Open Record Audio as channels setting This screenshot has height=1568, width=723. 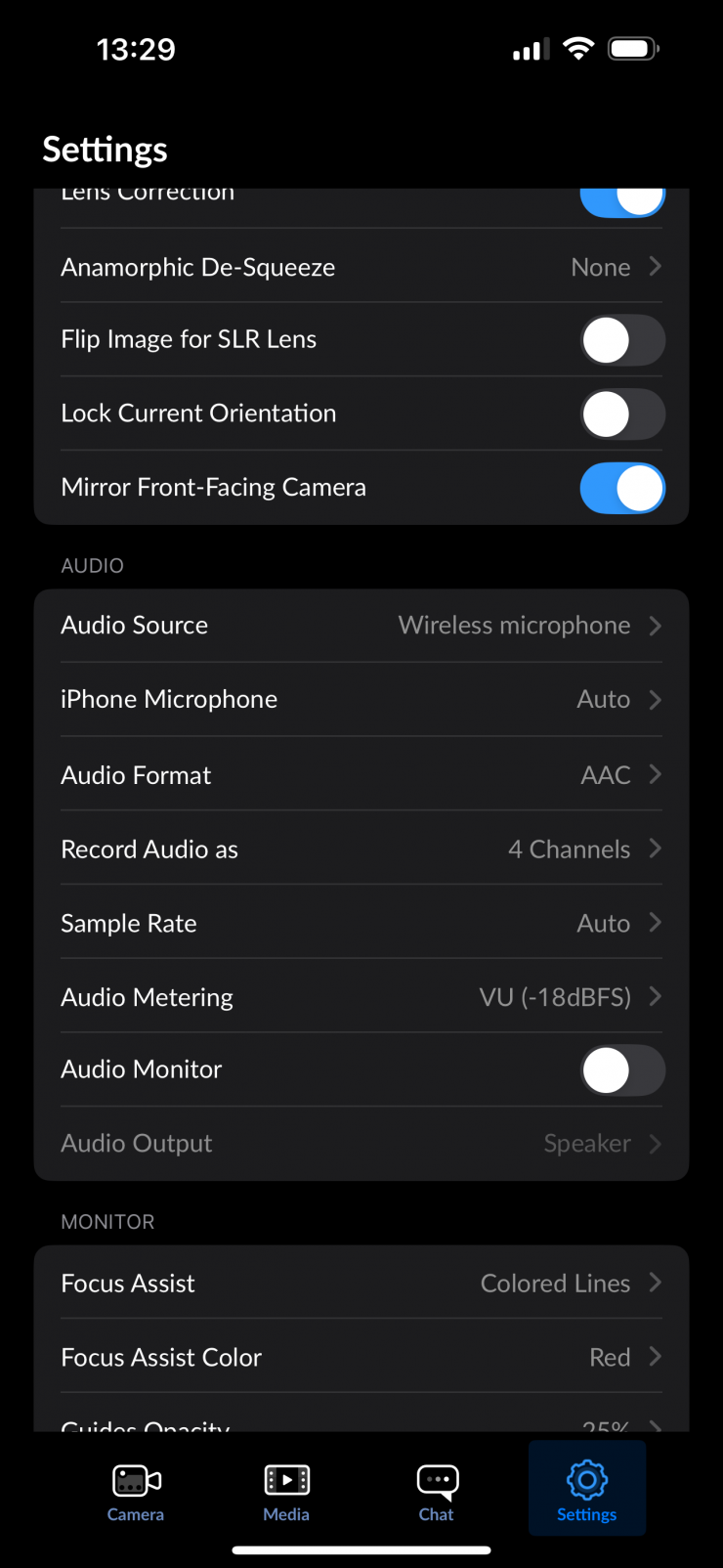(x=361, y=849)
